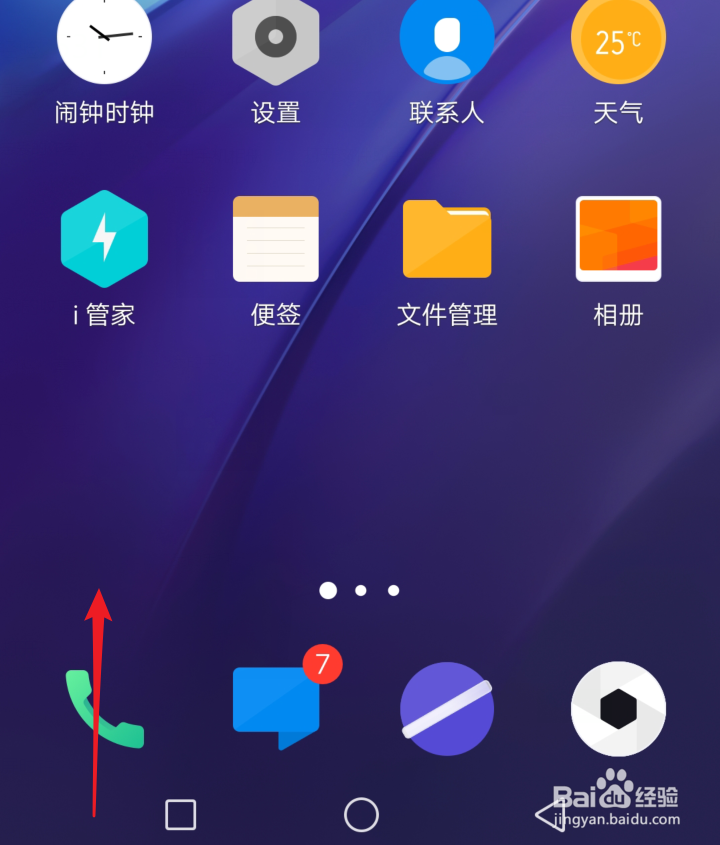This screenshot has height=845, width=720.
Task: Tap the first page indicator dot
Action: coord(327,590)
